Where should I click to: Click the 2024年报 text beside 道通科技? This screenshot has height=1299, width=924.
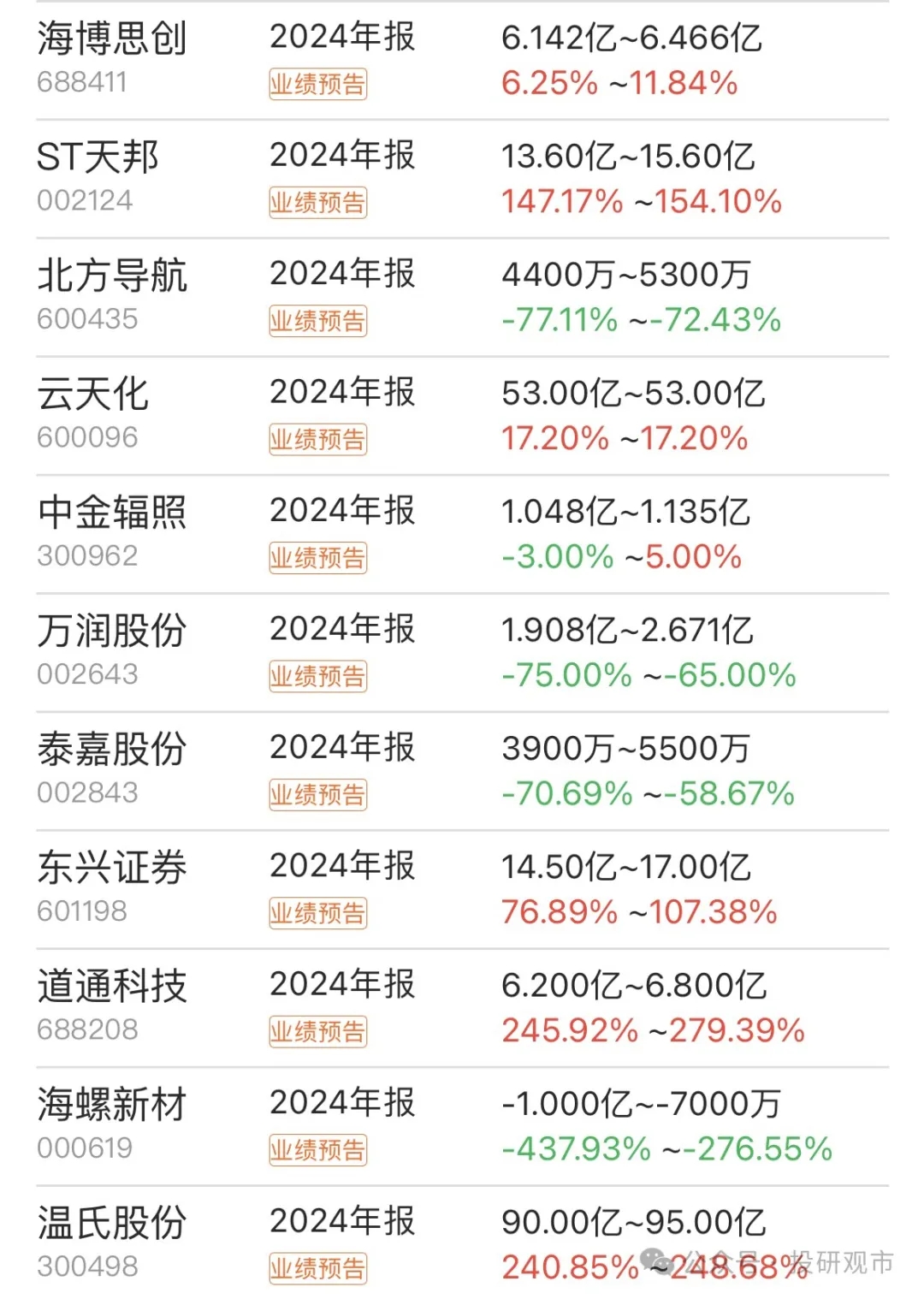(x=341, y=986)
